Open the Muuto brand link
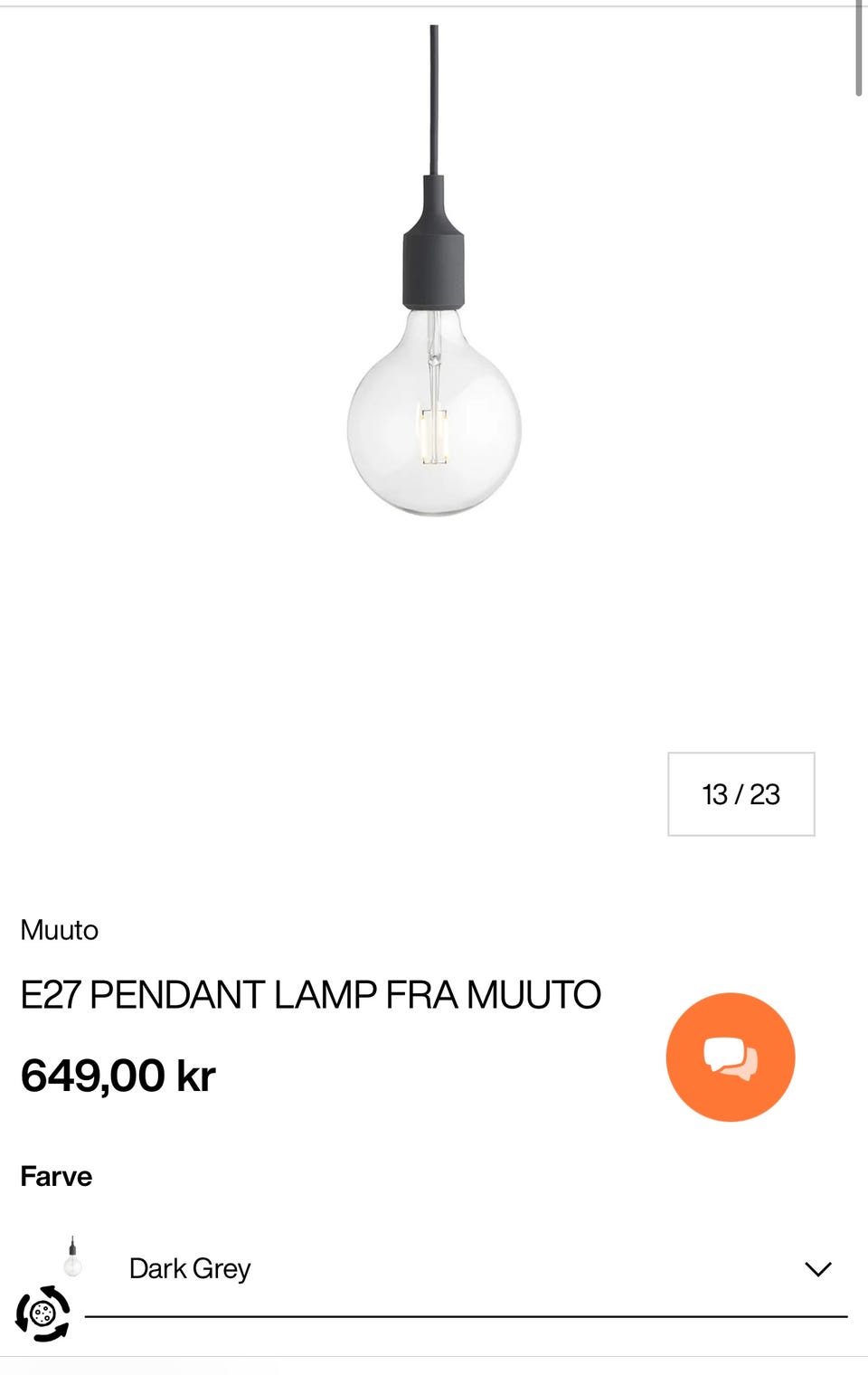This screenshot has width=868, height=1375. point(60,930)
